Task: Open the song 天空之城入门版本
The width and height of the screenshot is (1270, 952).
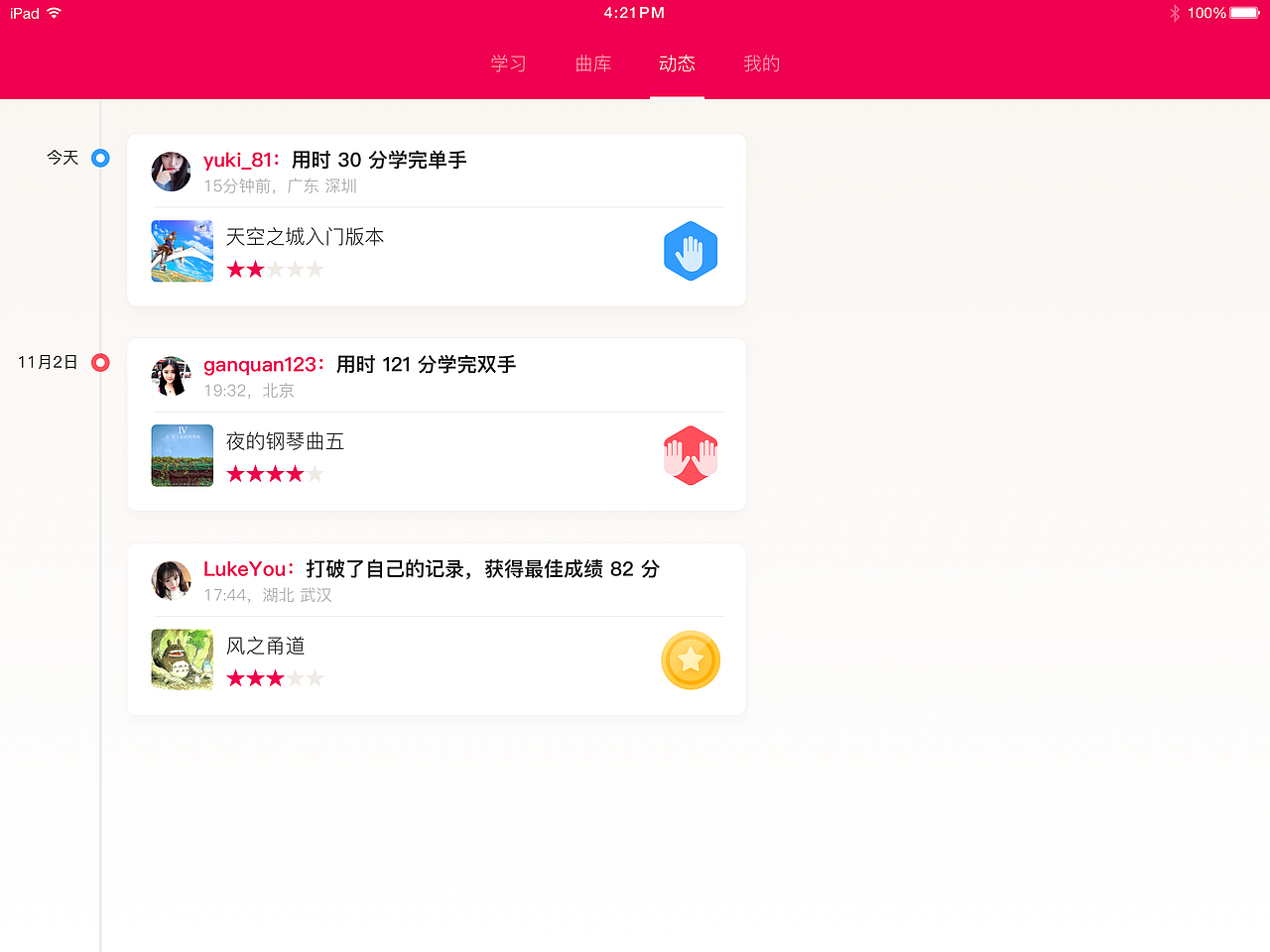Action: (x=305, y=237)
